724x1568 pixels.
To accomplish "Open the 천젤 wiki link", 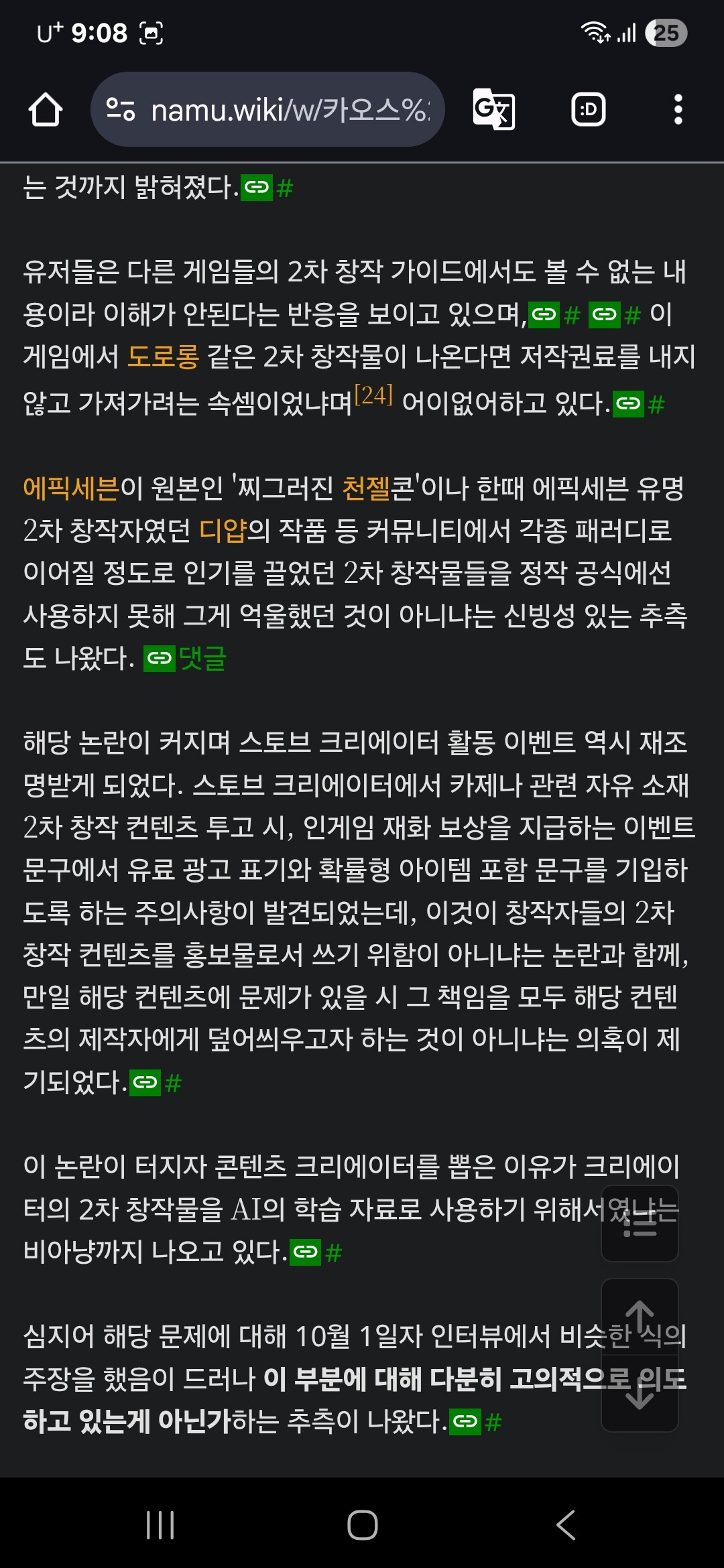I will (366, 488).
